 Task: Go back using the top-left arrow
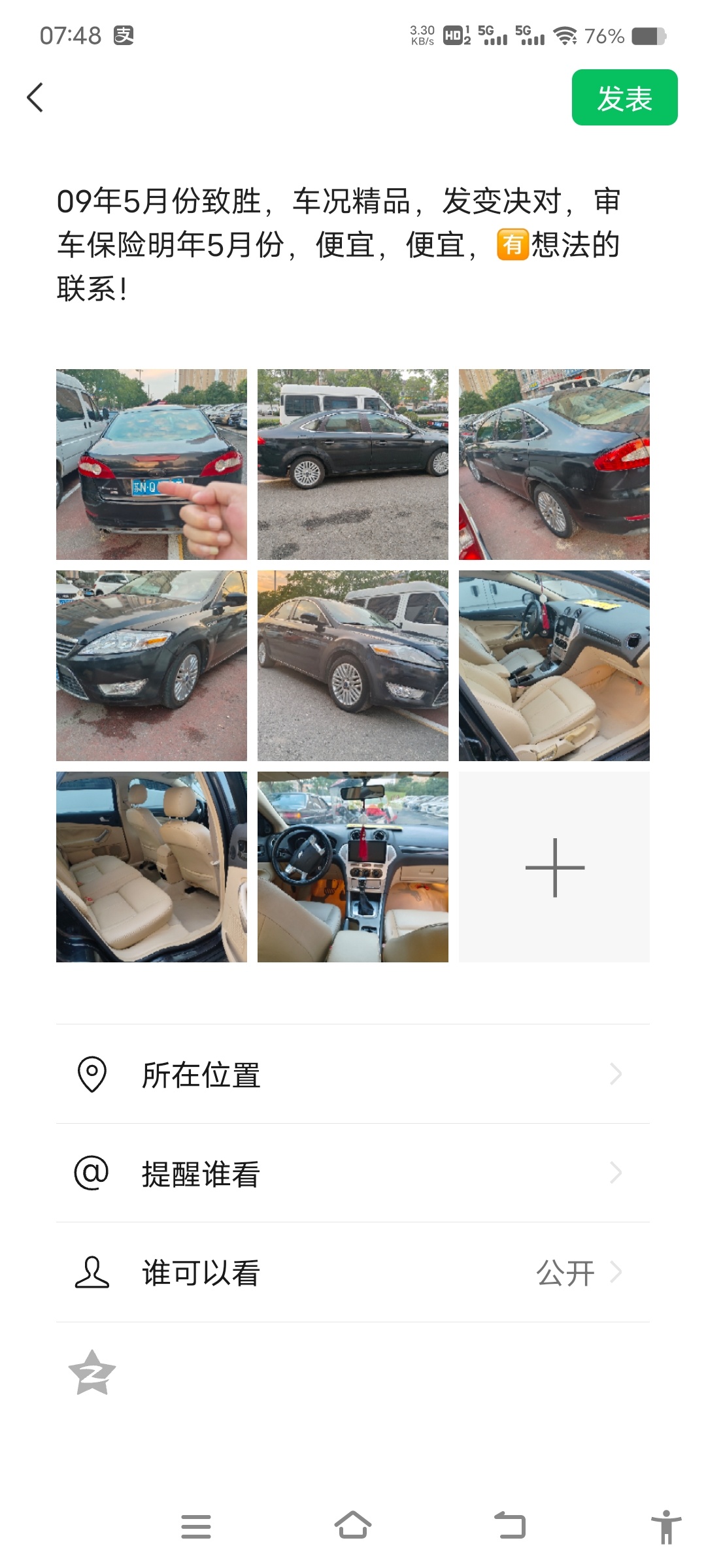click(x=35, y=97)
